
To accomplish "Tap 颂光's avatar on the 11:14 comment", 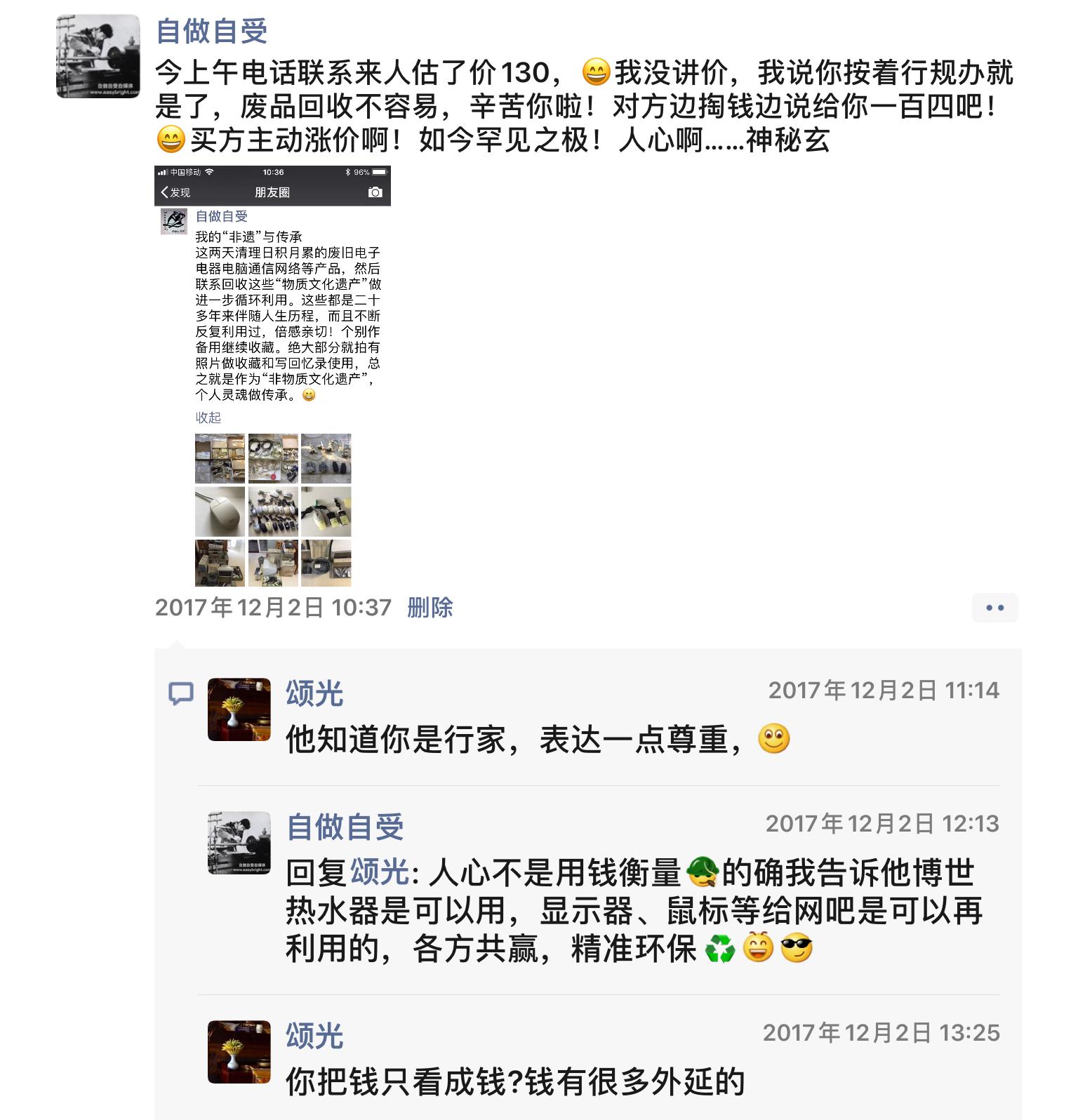I will (239, 709).
